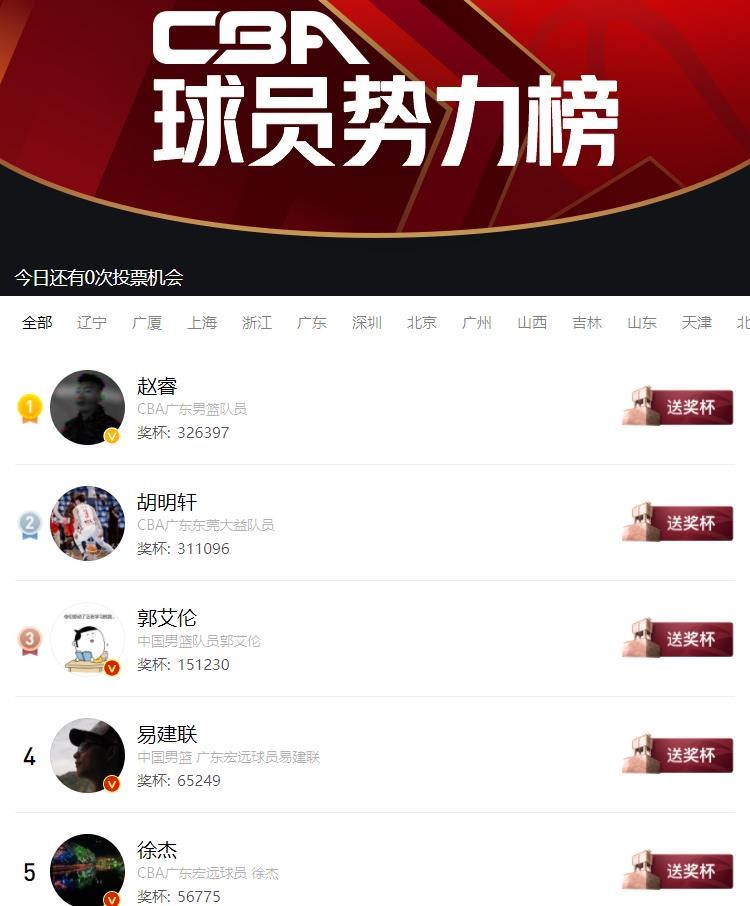Viewport: 750px width, 906px height.
Task: Switch to the 山西 tab
Action: coord(532,323)
